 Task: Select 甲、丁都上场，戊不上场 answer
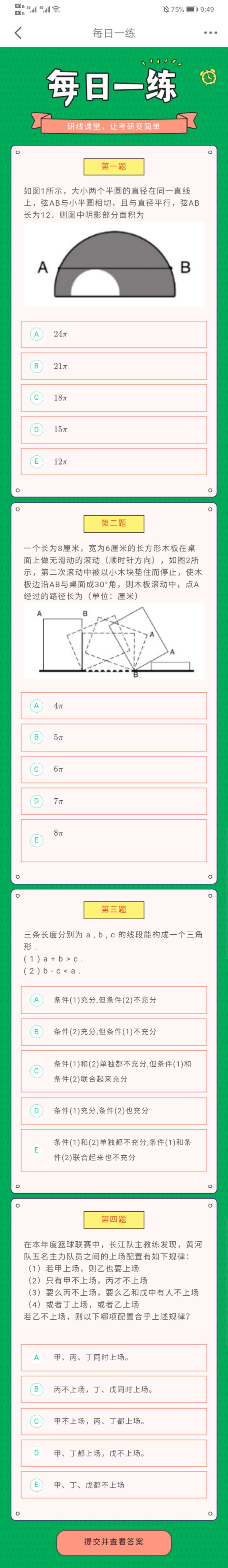pyautogui.click(x=114, y=1453)
